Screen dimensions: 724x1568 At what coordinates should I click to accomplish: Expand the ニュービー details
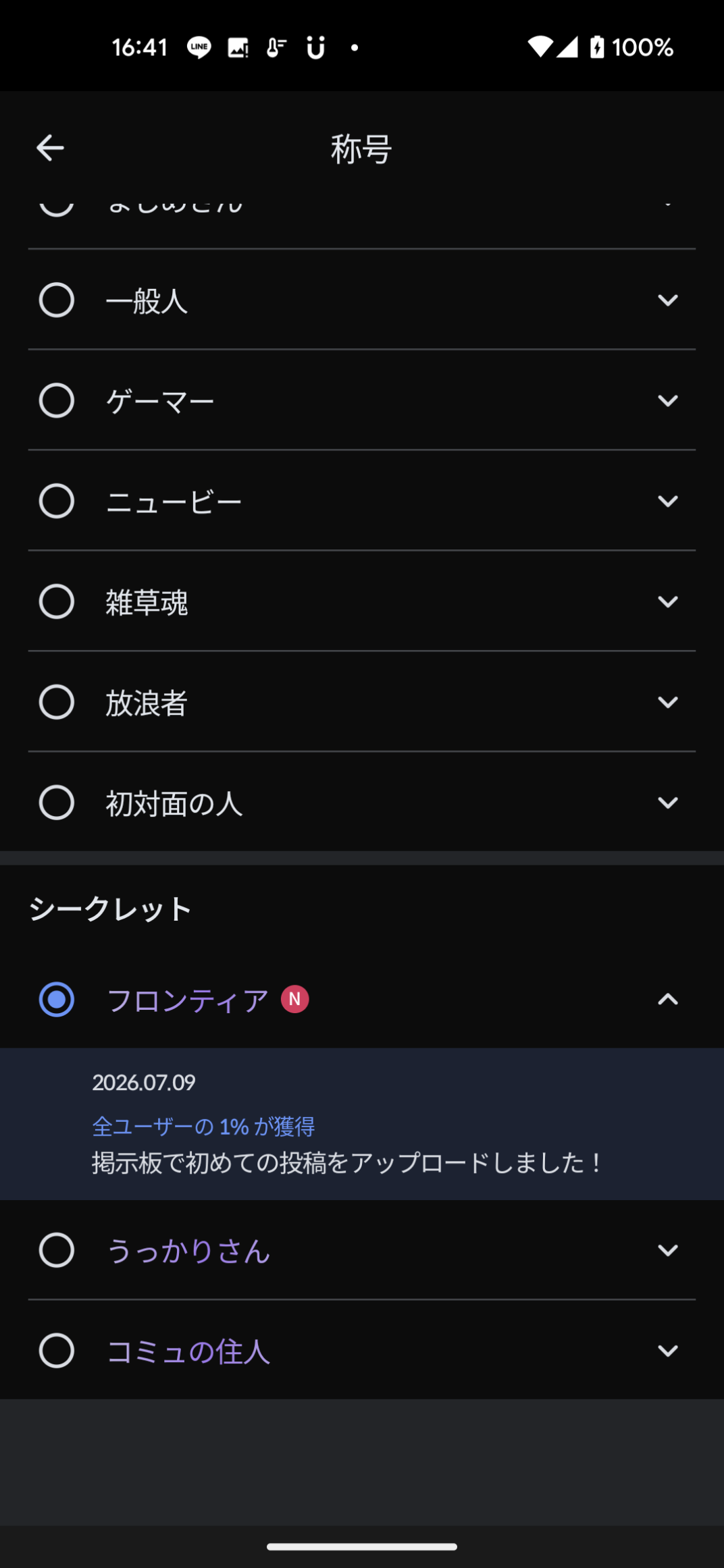click(x=667, y=501)
